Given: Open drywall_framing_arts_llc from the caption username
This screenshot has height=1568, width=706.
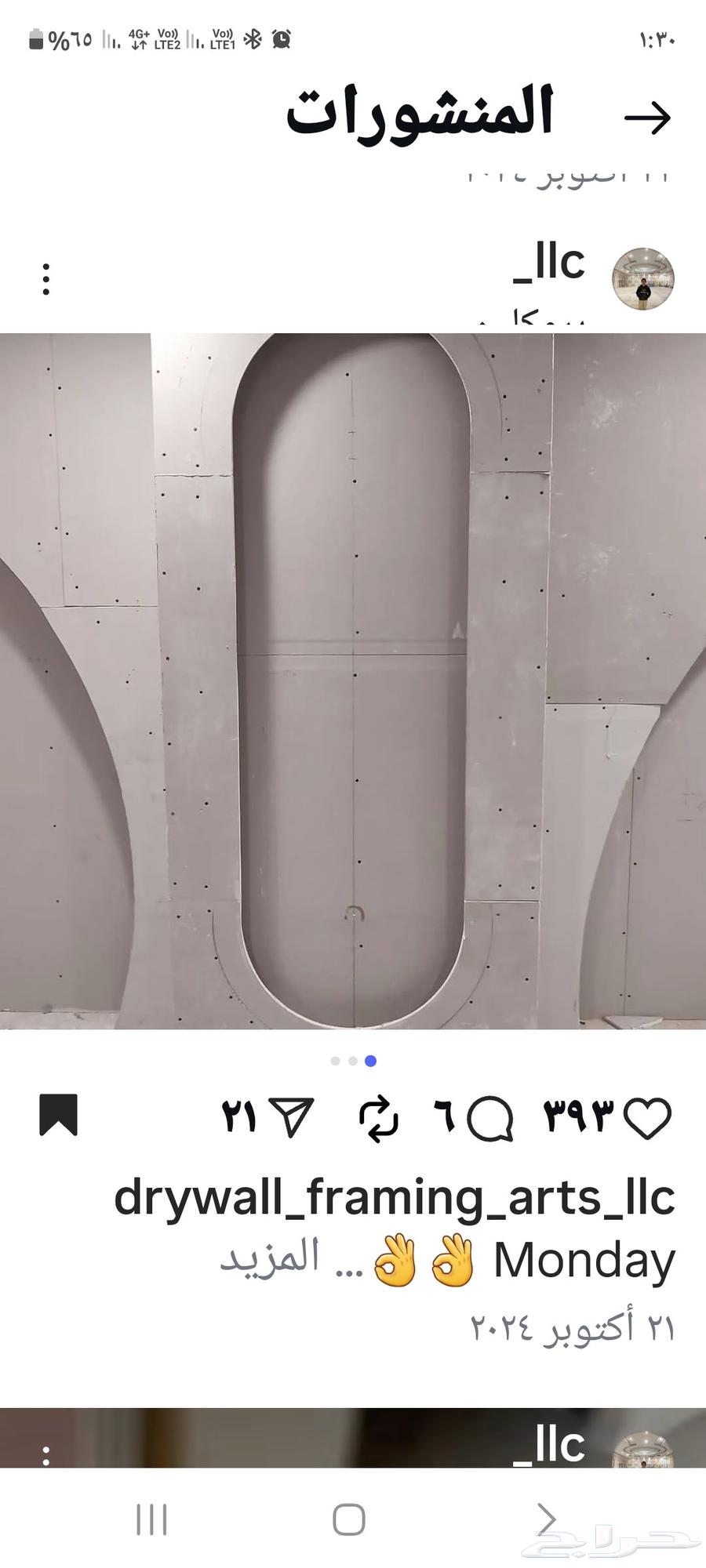Looking at the screenshot, I should point(395,1198).
